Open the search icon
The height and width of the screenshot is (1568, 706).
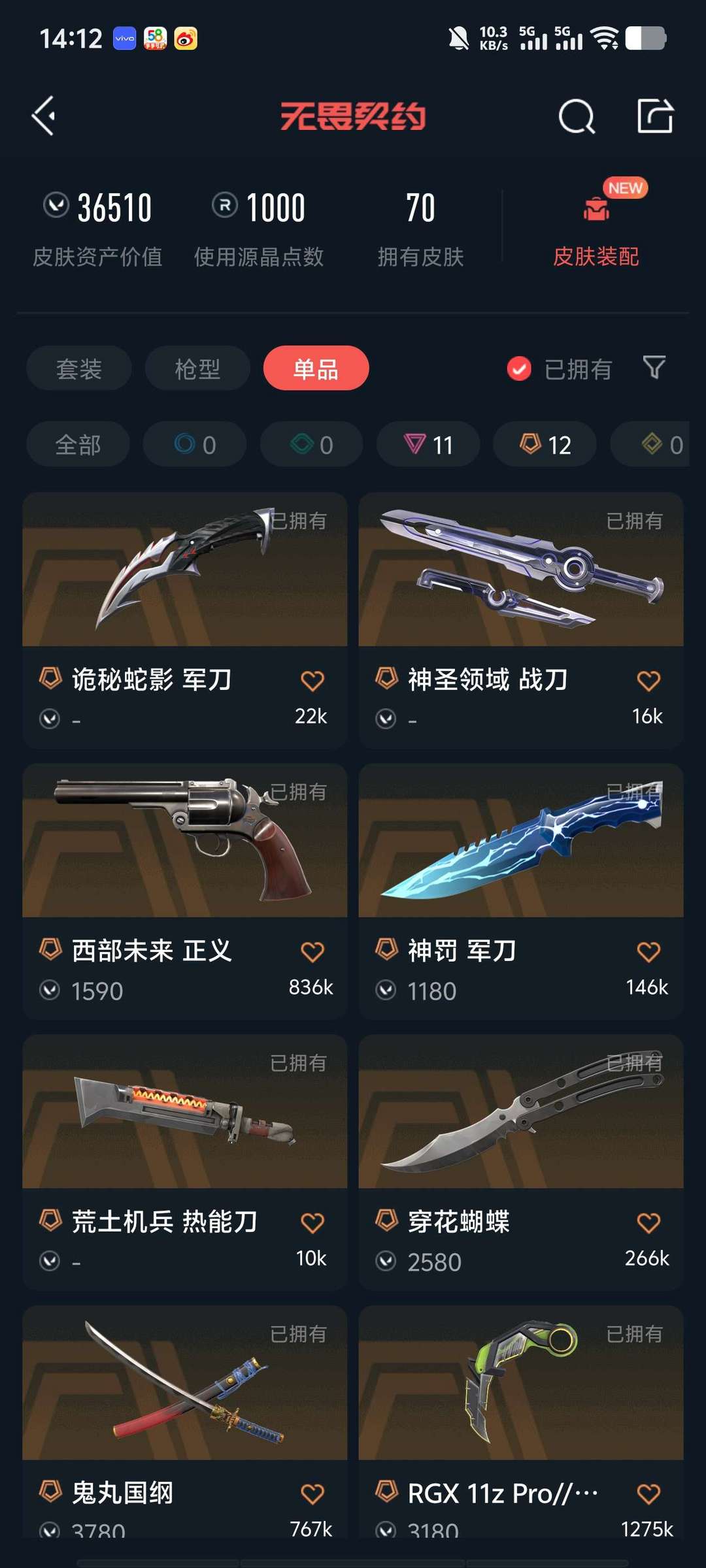pos(577,116)
